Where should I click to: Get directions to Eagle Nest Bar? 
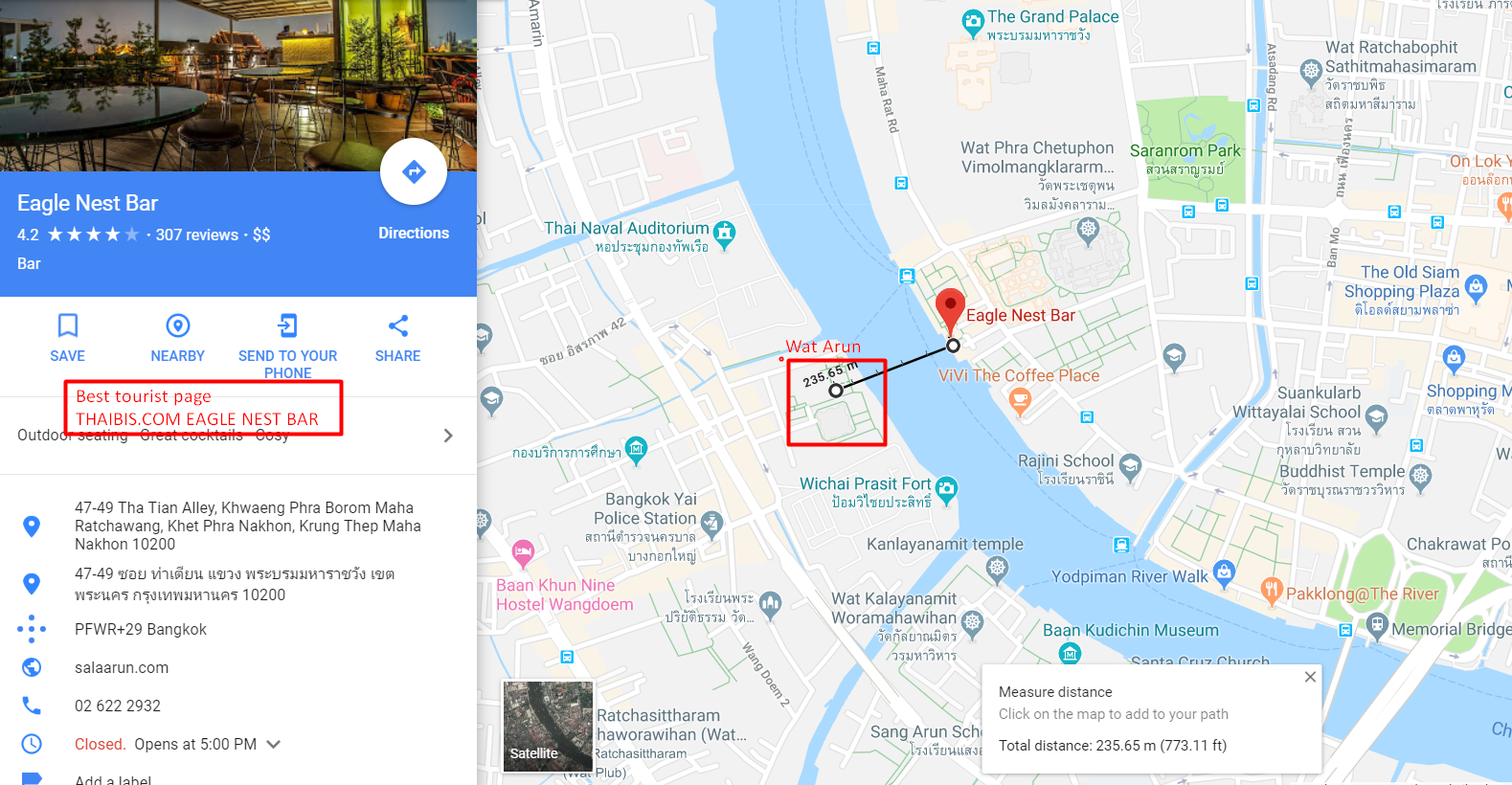414,172
